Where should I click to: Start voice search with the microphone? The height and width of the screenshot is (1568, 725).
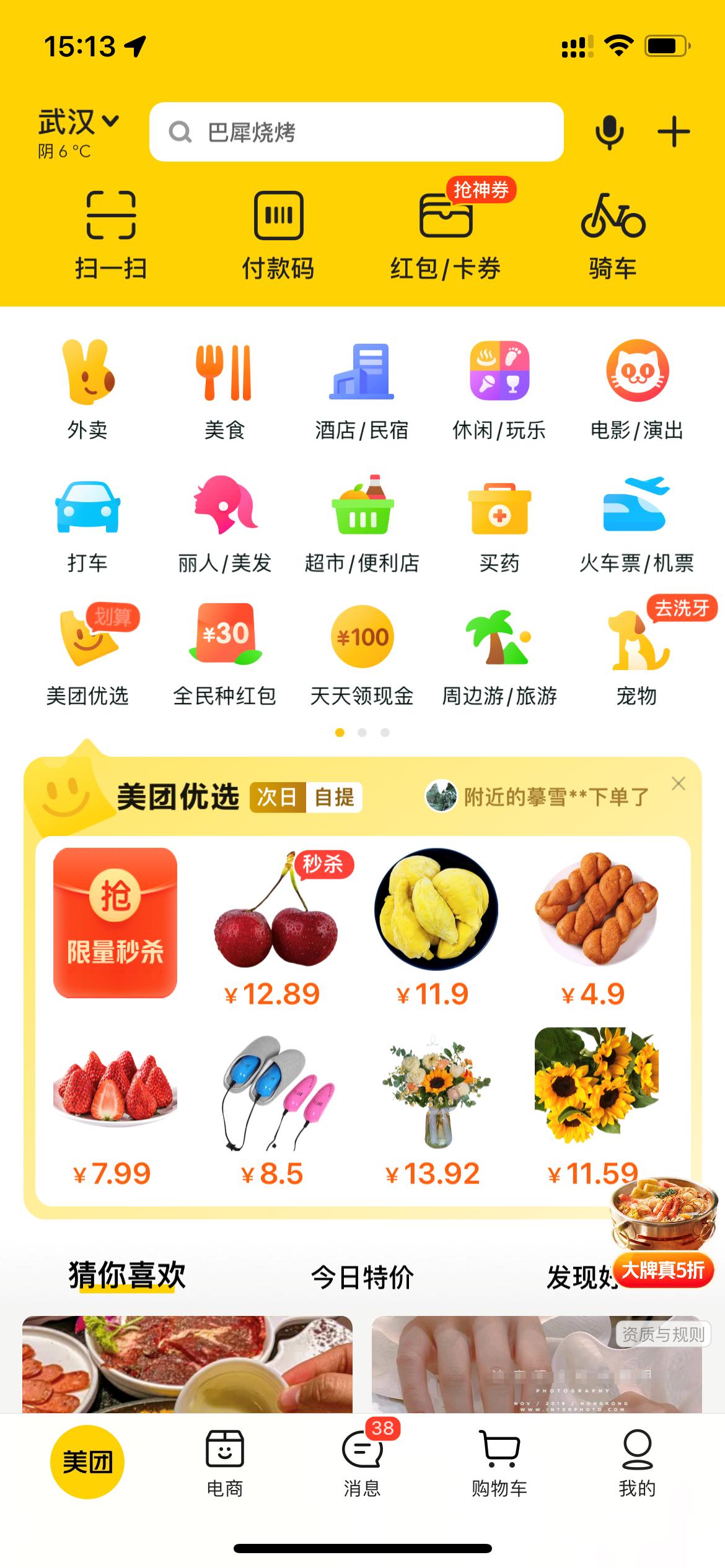[610, 131]
